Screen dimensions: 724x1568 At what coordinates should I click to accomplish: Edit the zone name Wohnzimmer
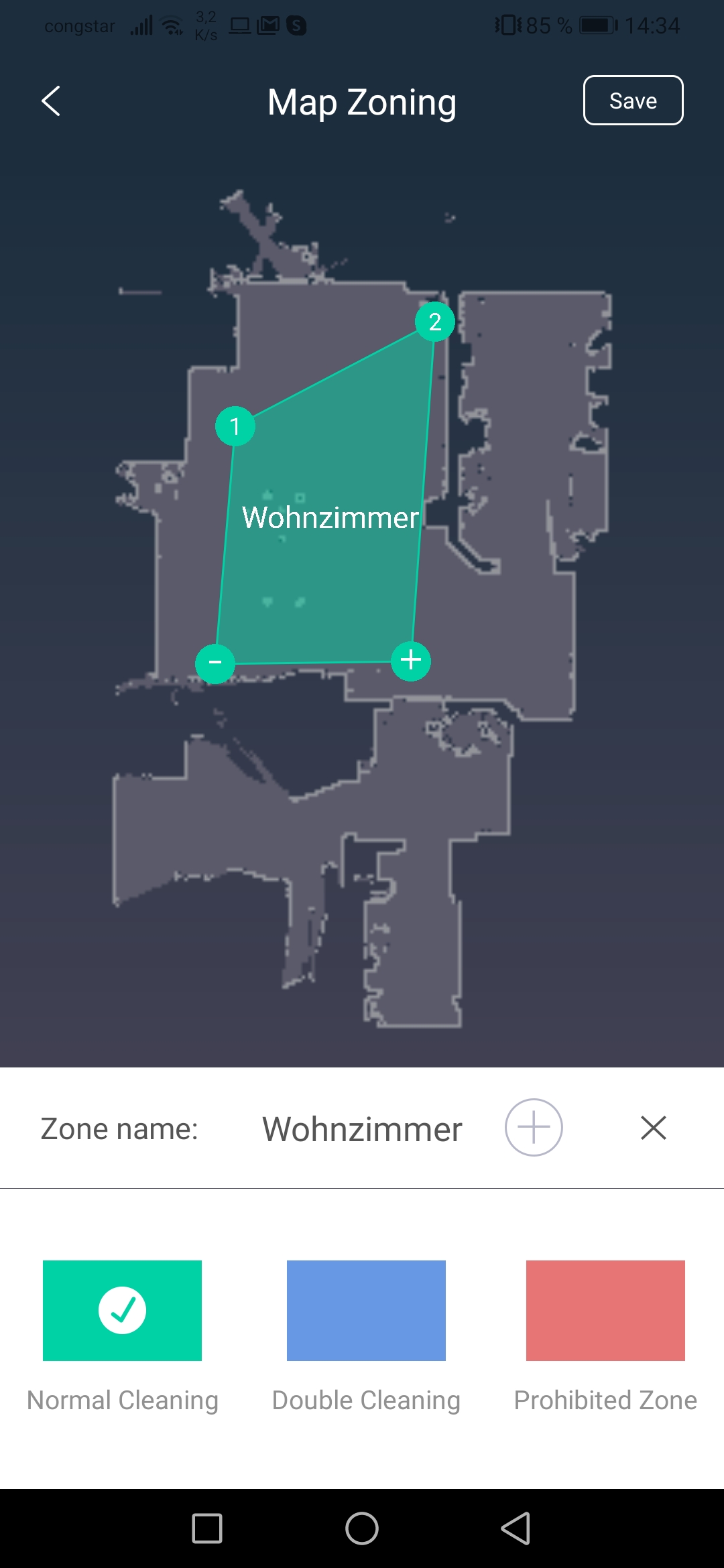362,1129
